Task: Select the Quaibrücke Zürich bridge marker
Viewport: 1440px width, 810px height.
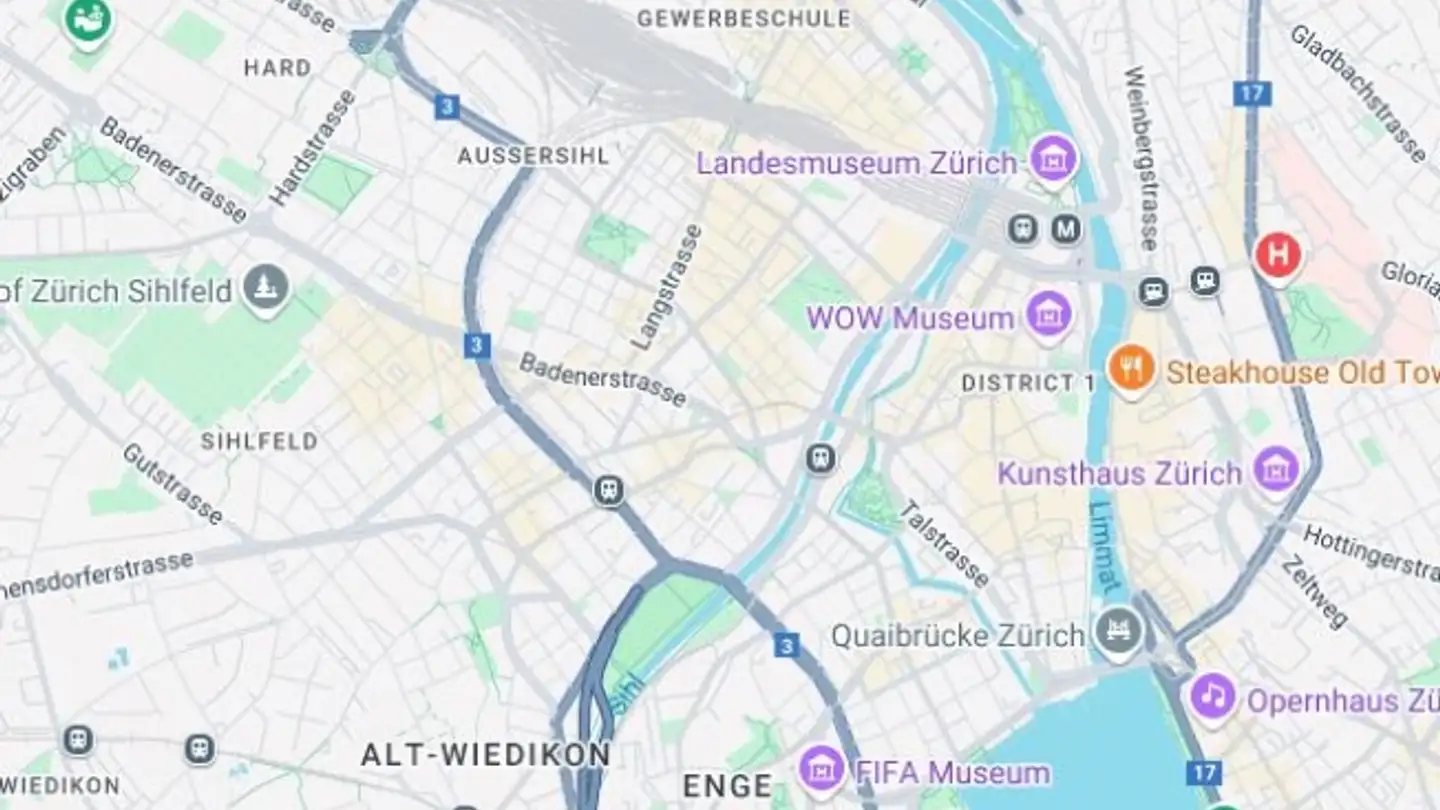Action: coord(1118,632)
